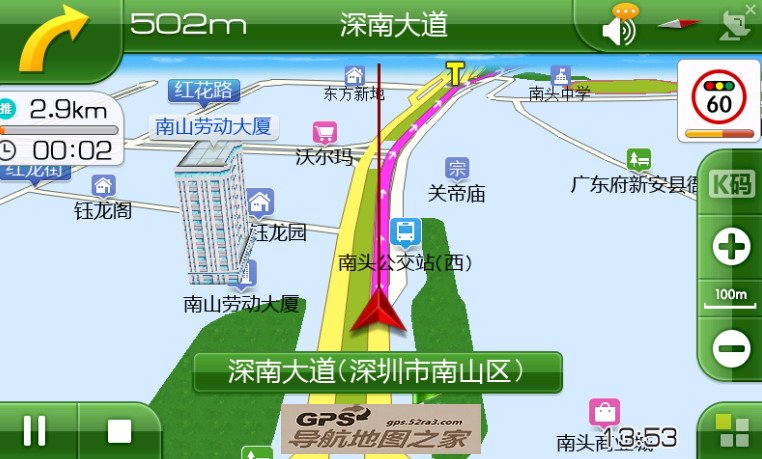Select the 沃尔玛 shopping marker on map
The width and height of the screenshot is (762, 459).
[x=324, y=133]
